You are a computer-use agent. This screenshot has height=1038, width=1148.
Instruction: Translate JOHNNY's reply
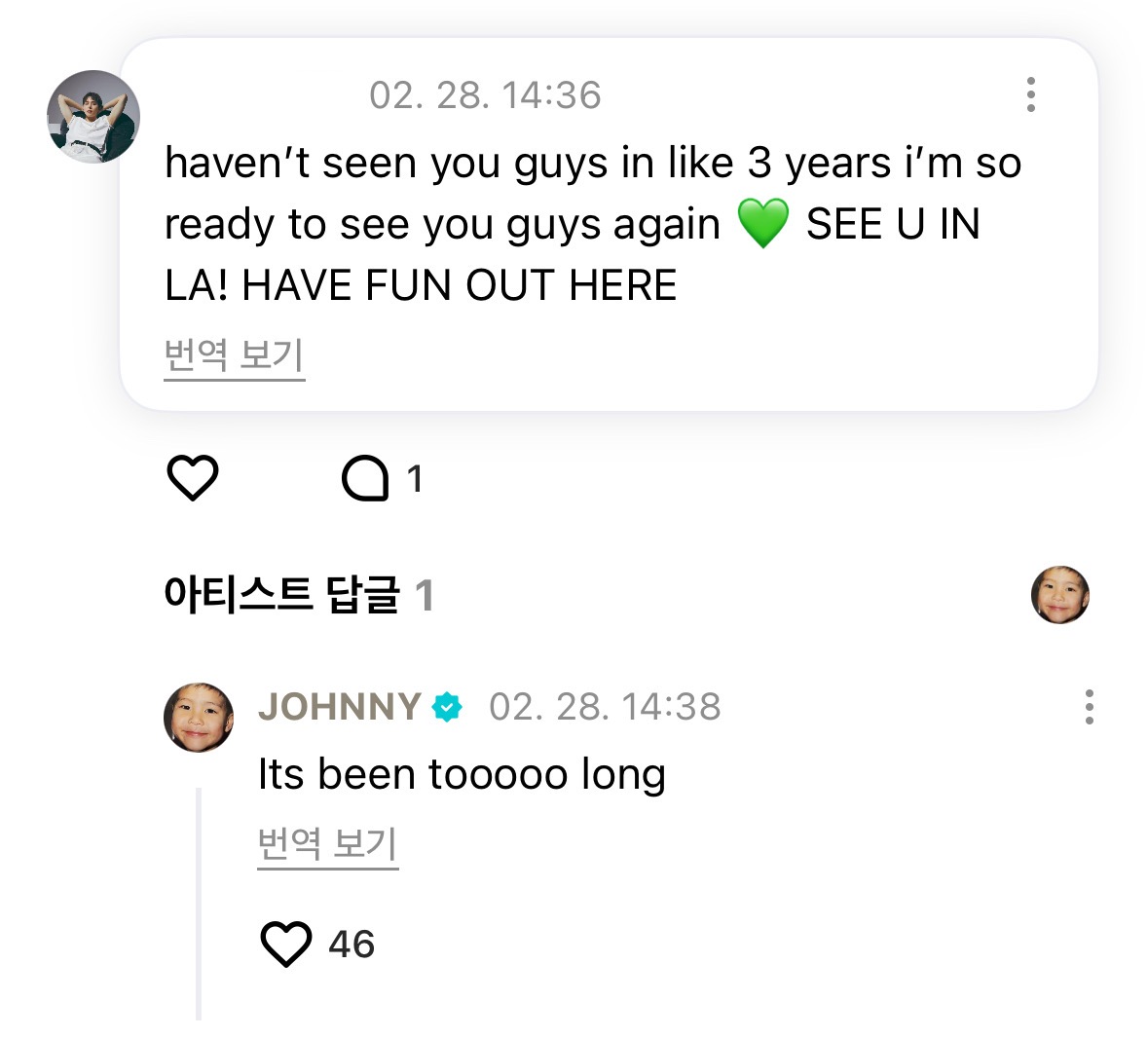click(327, 844)
